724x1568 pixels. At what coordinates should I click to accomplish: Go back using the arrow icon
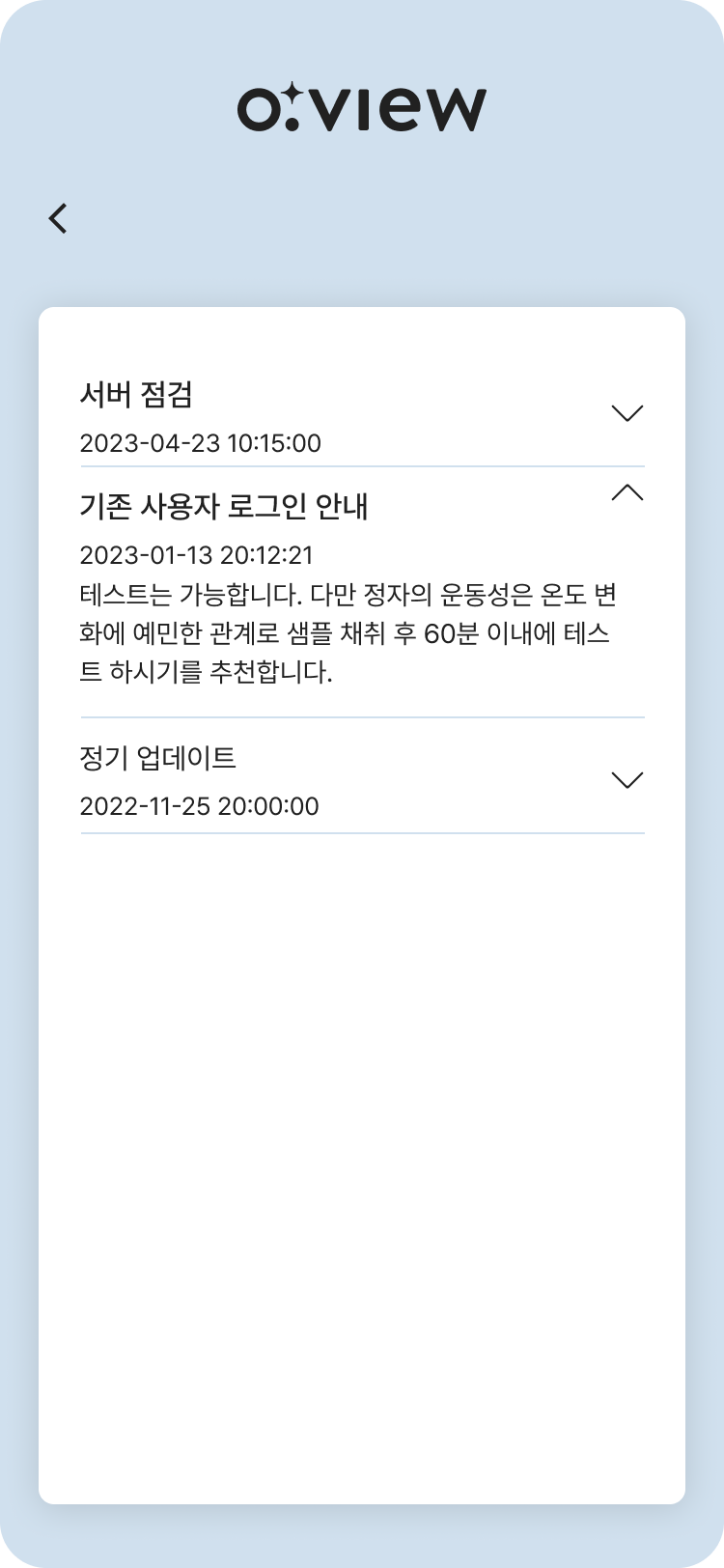(59, 218)
